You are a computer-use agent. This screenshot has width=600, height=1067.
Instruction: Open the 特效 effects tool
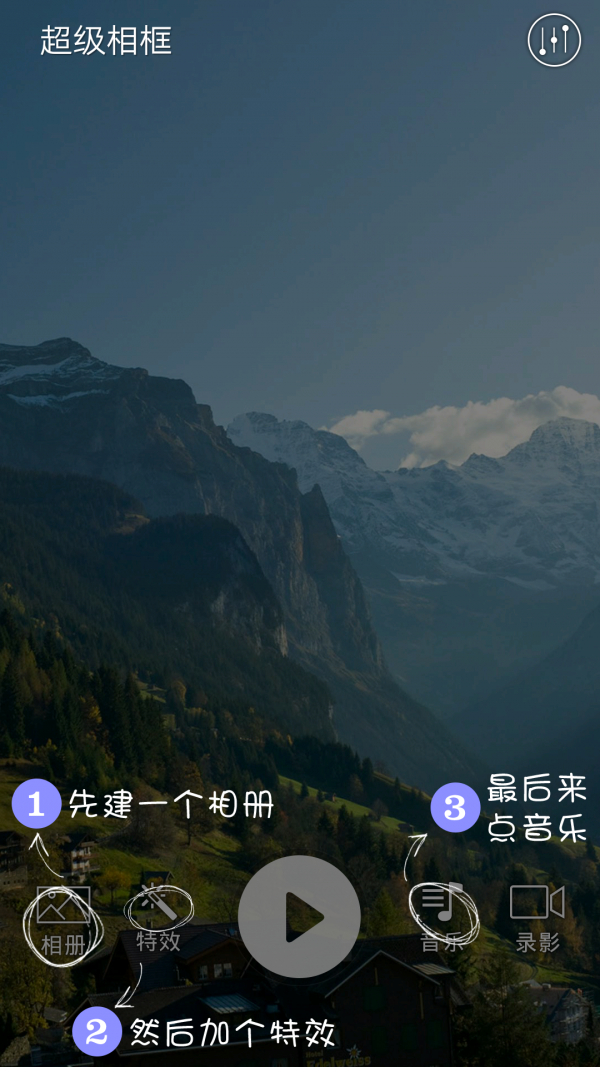[x=158, y=916]
